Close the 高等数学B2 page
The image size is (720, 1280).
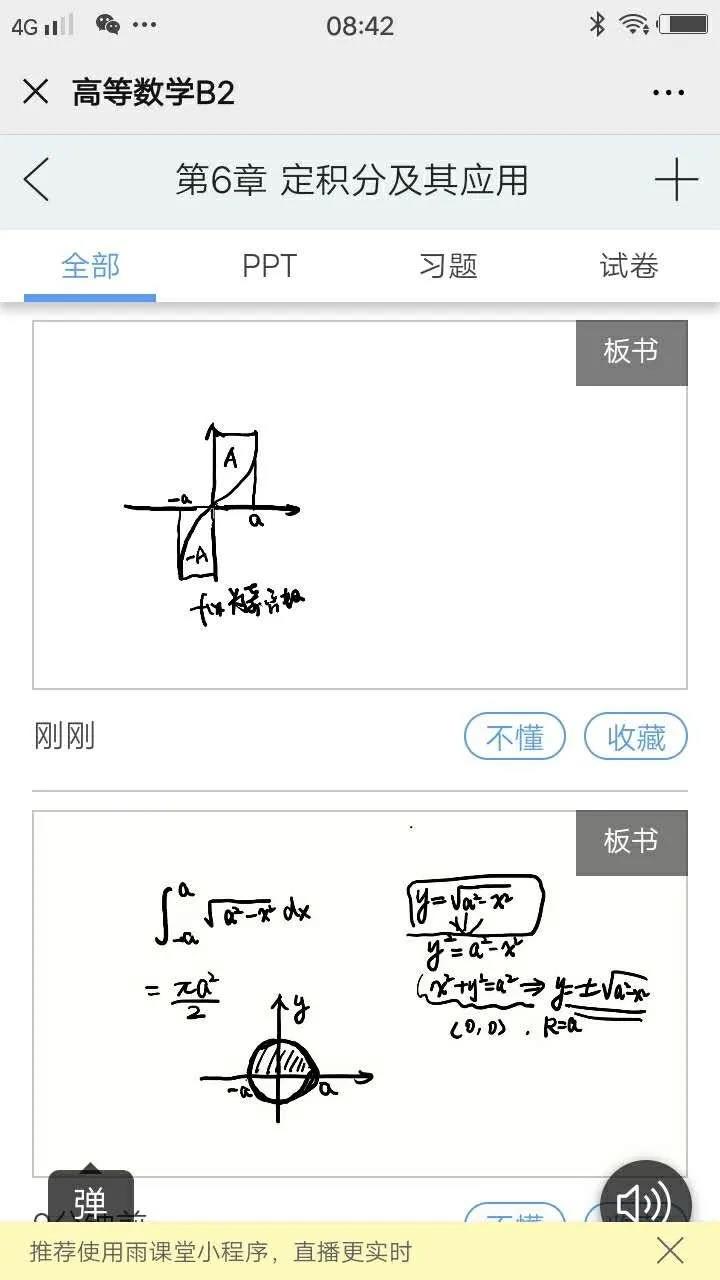click(36, 92)
